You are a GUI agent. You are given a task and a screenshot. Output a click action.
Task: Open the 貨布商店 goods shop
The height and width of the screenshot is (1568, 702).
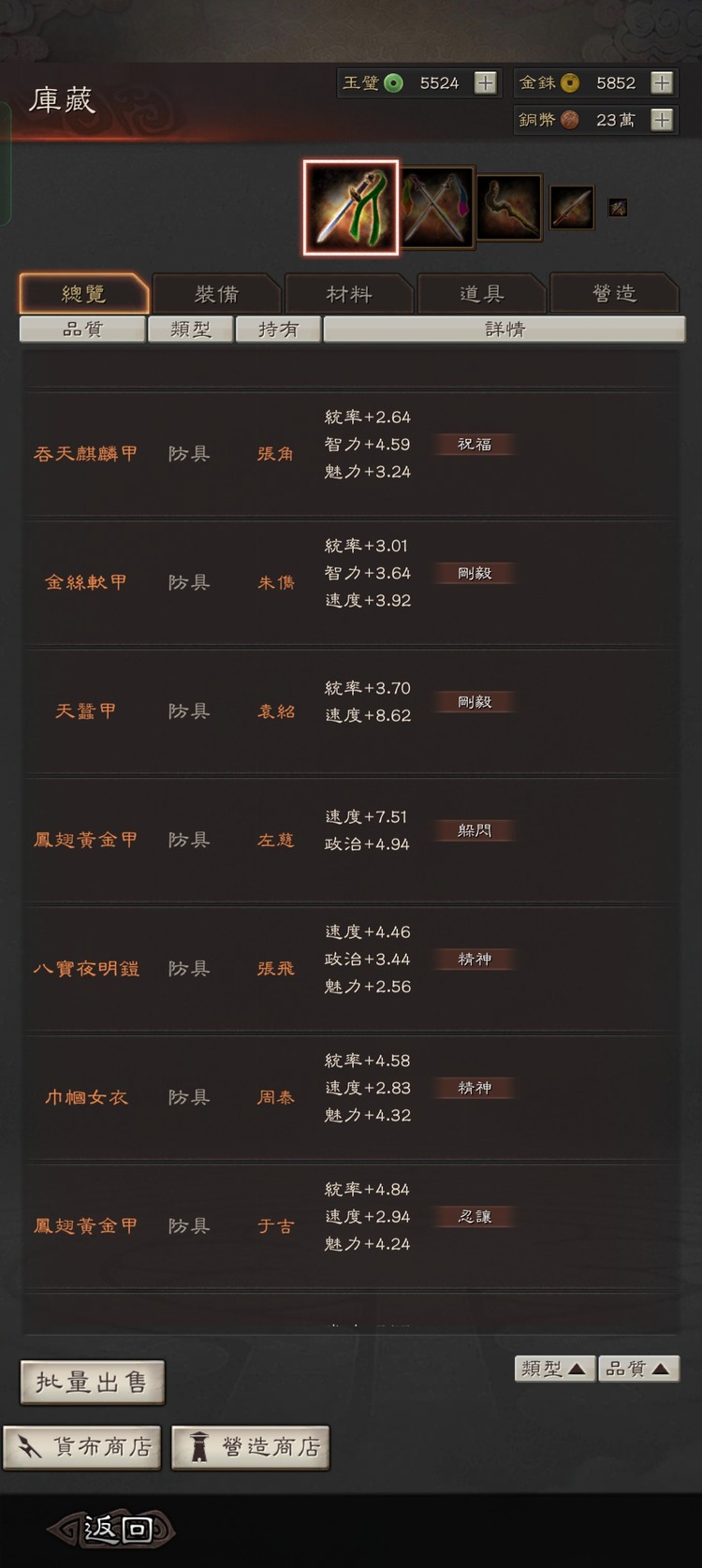82,1447
